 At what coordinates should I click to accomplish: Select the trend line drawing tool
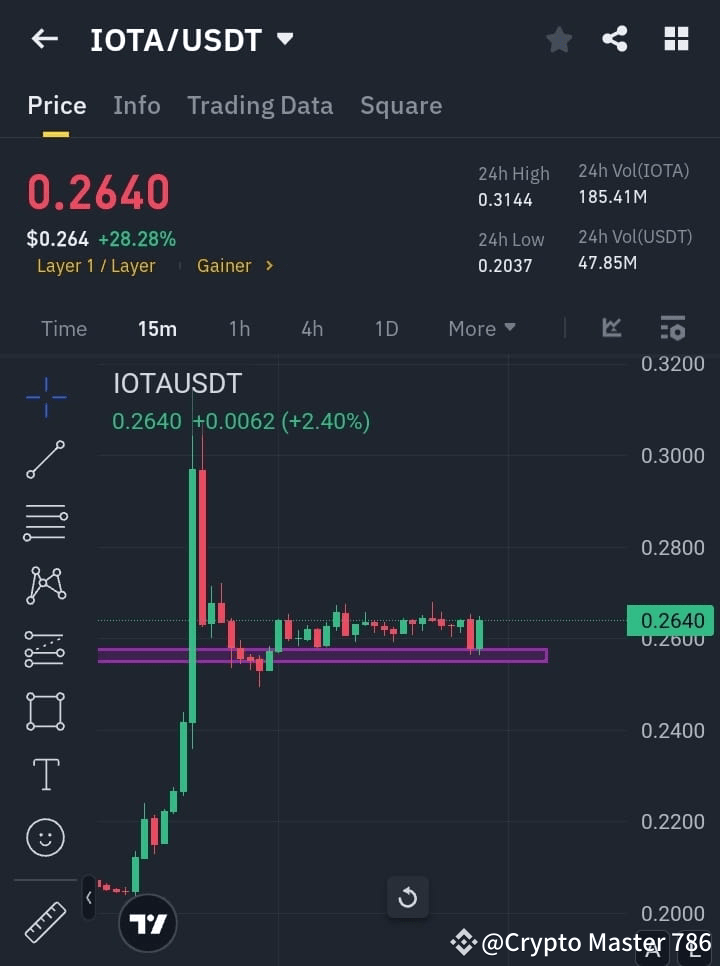point(45,461)
